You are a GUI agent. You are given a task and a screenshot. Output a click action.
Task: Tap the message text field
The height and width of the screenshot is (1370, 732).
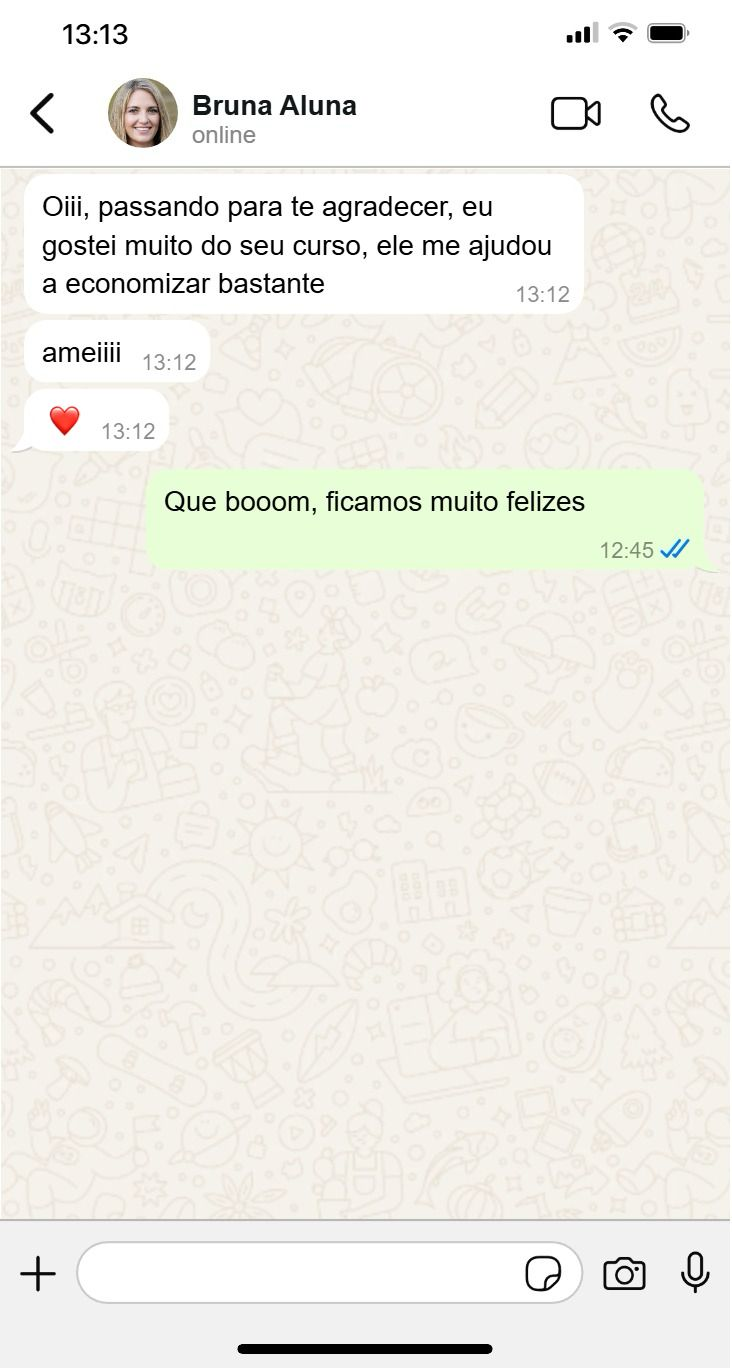point(300,1274)
